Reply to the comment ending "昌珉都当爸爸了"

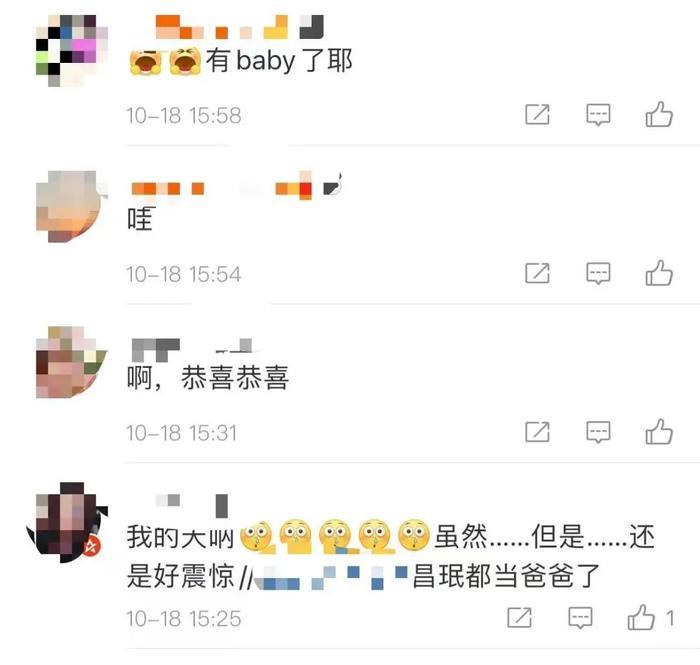point(580,618)
